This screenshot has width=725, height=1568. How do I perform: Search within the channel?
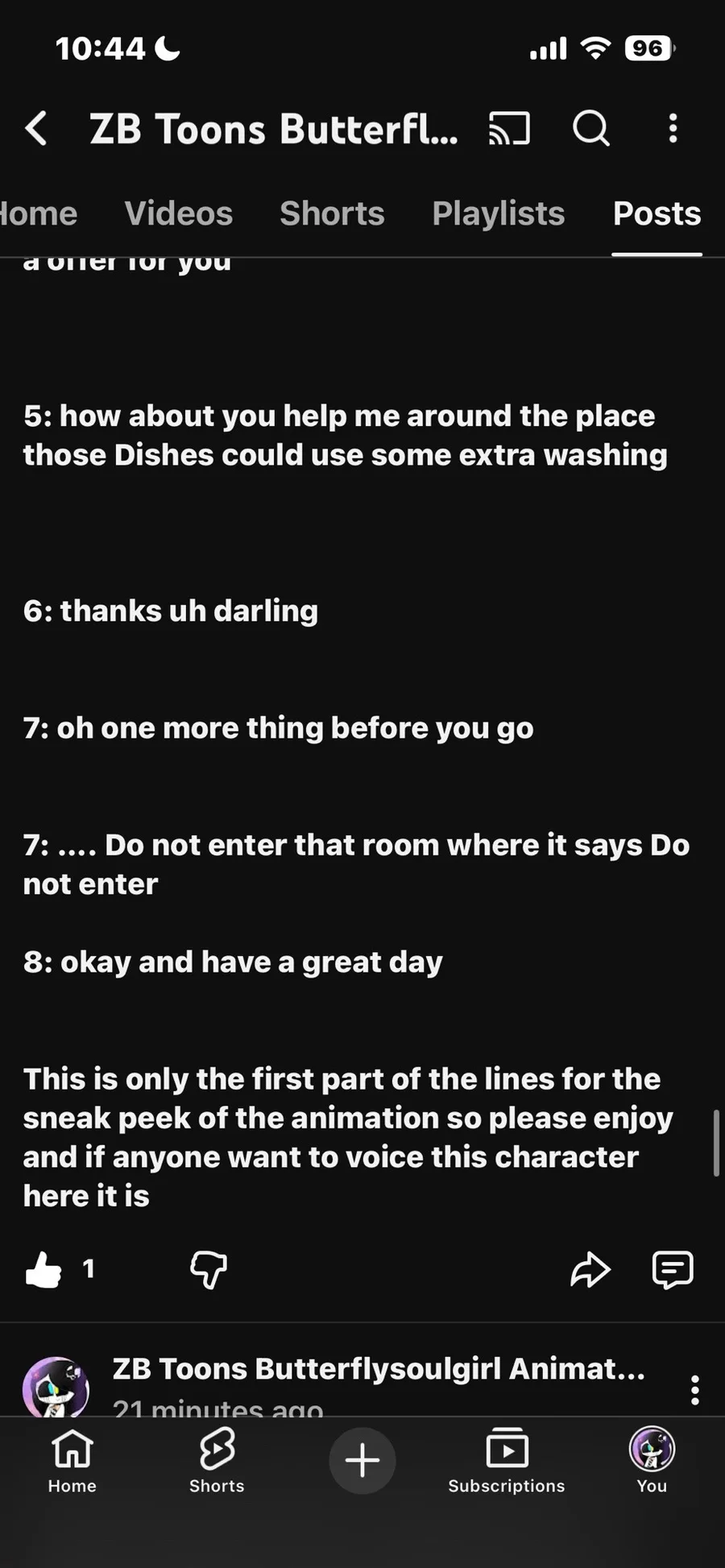point(591,128)
